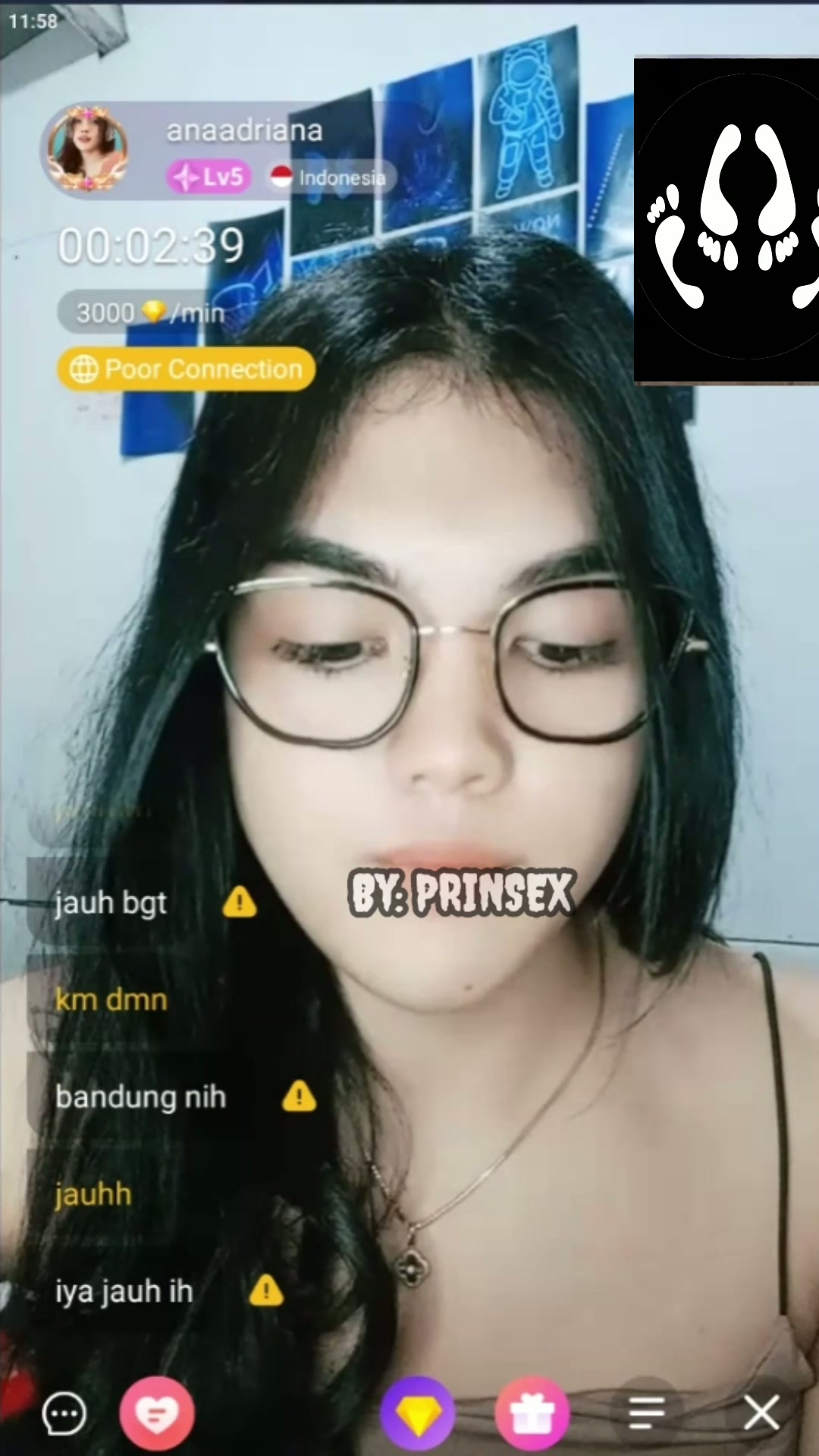819x1456 pixels.
Task: Tap the warning icon beside "bandung nih"
Action: coord(299,1097)
